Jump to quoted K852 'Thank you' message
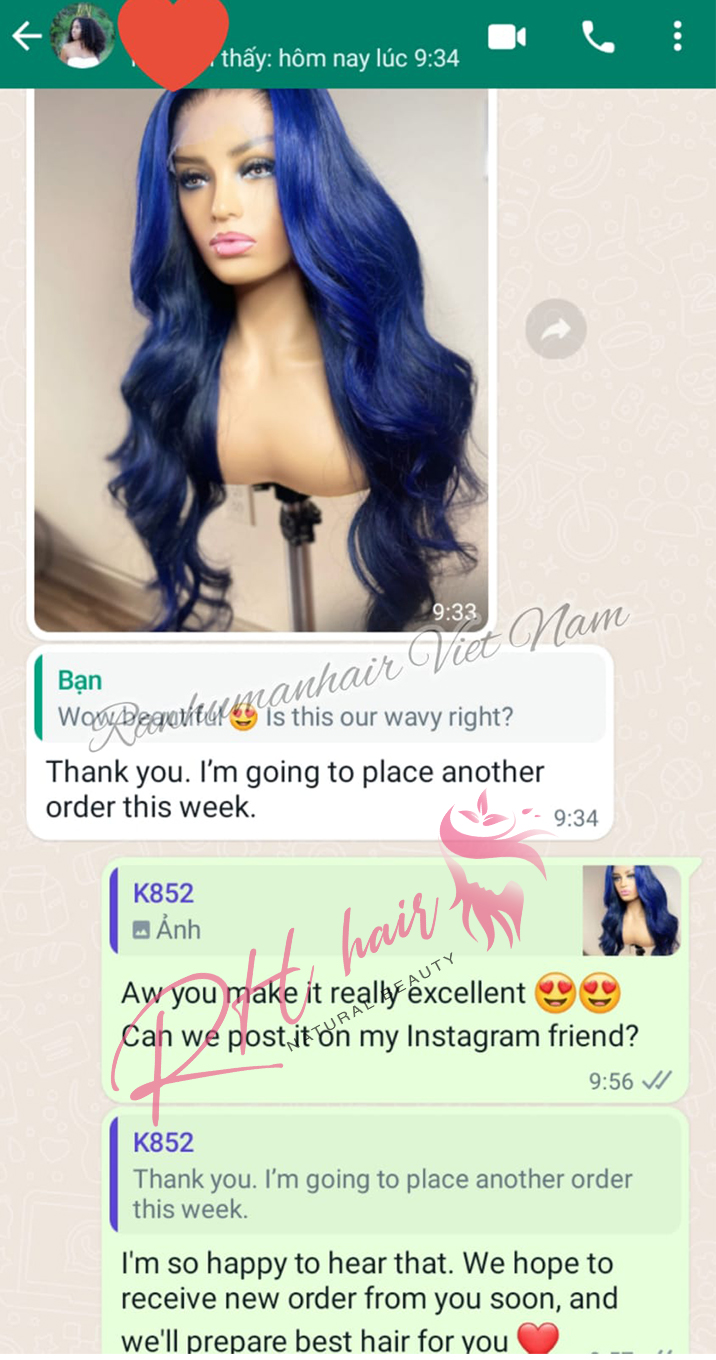Viewport: 716px width, 1360px height. click(395, 1175)
